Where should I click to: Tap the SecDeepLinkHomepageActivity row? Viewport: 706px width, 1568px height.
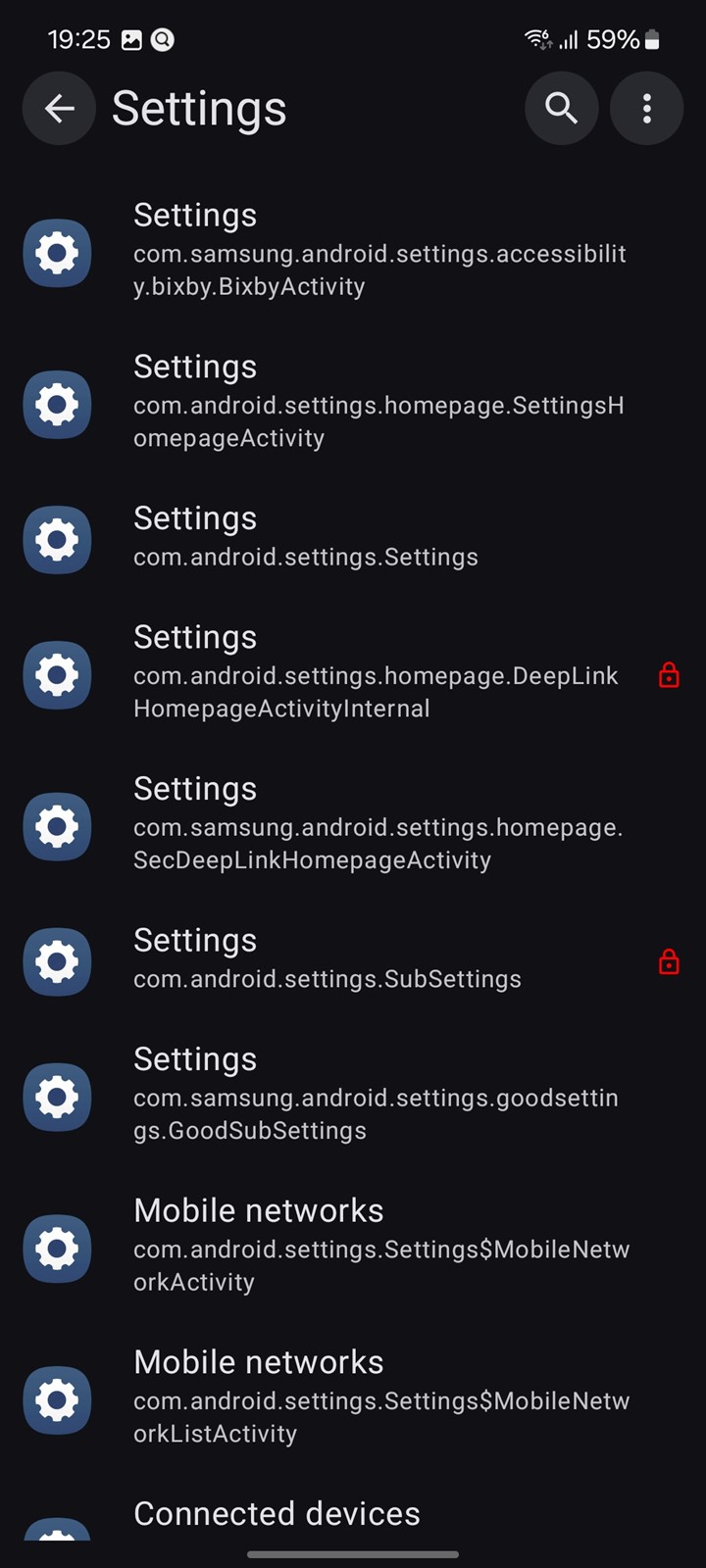[353, 826]
